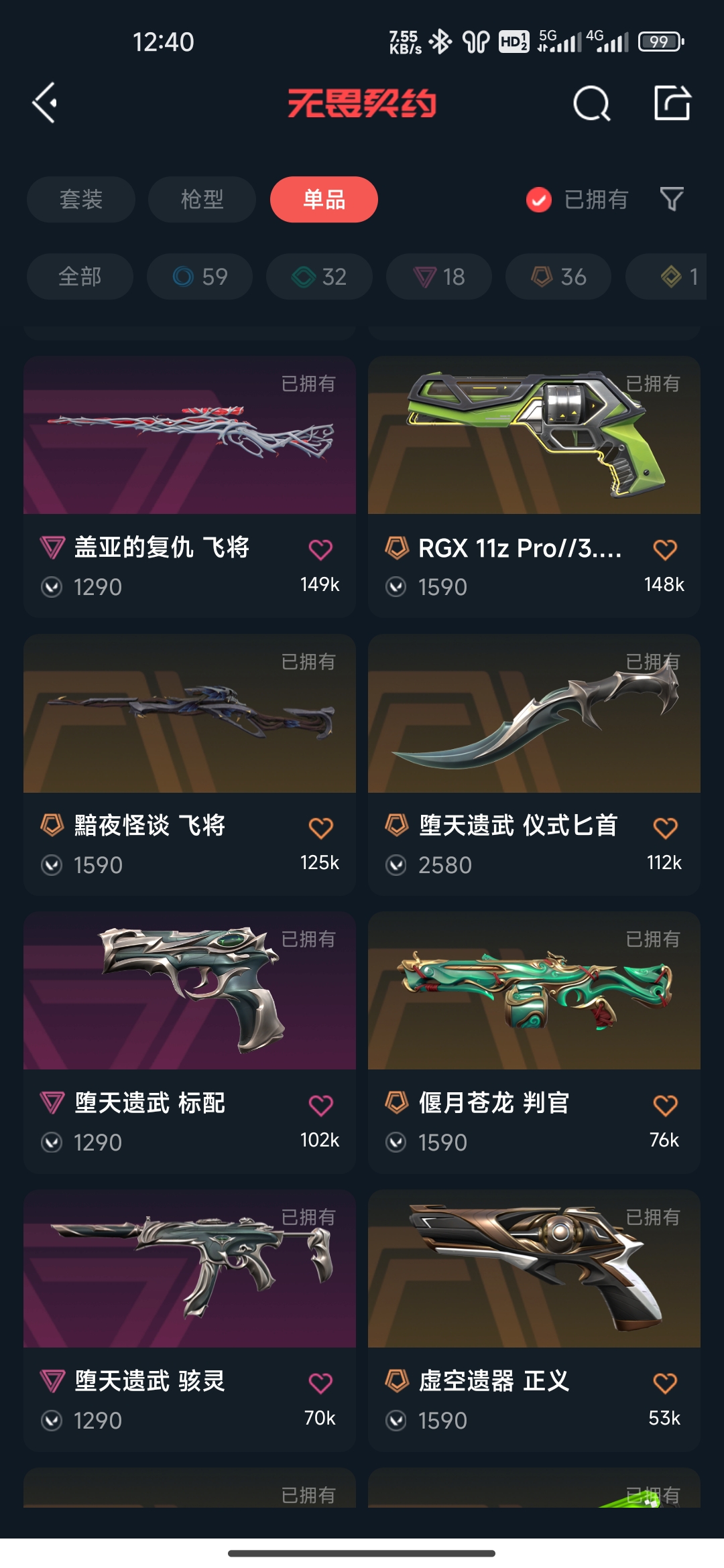The width and height of the screenshot is (724, 1568).
Task: Share this page via the share icon
Action: pyautogui.click(x=672, y=103)
